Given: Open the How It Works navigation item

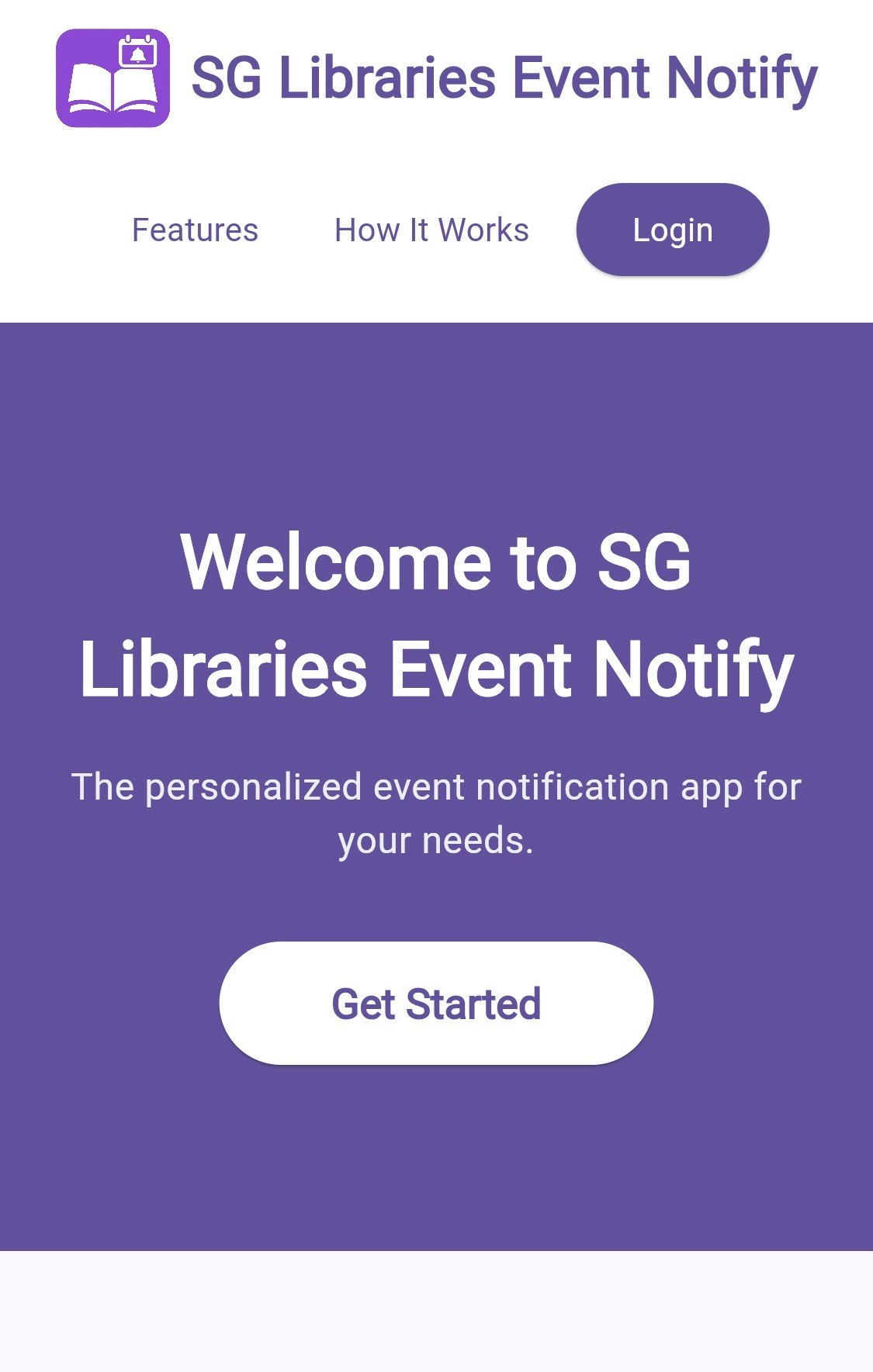Looking at the screenshot, I should pyautogui.click(x=431, y=230).
